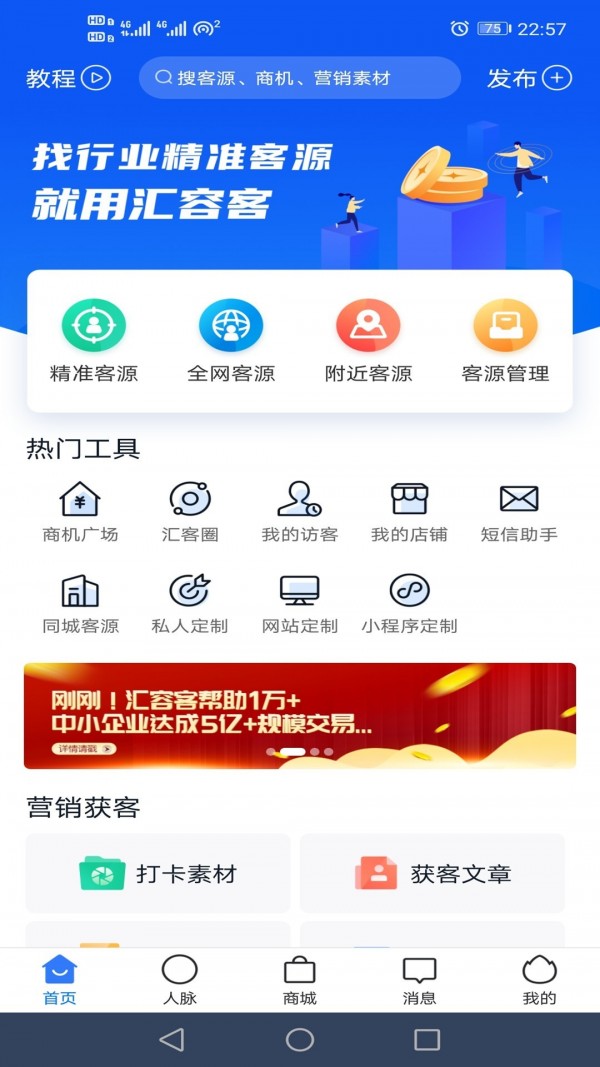
Task: Tap the system back button
Action: click(x=172, y=1040)
